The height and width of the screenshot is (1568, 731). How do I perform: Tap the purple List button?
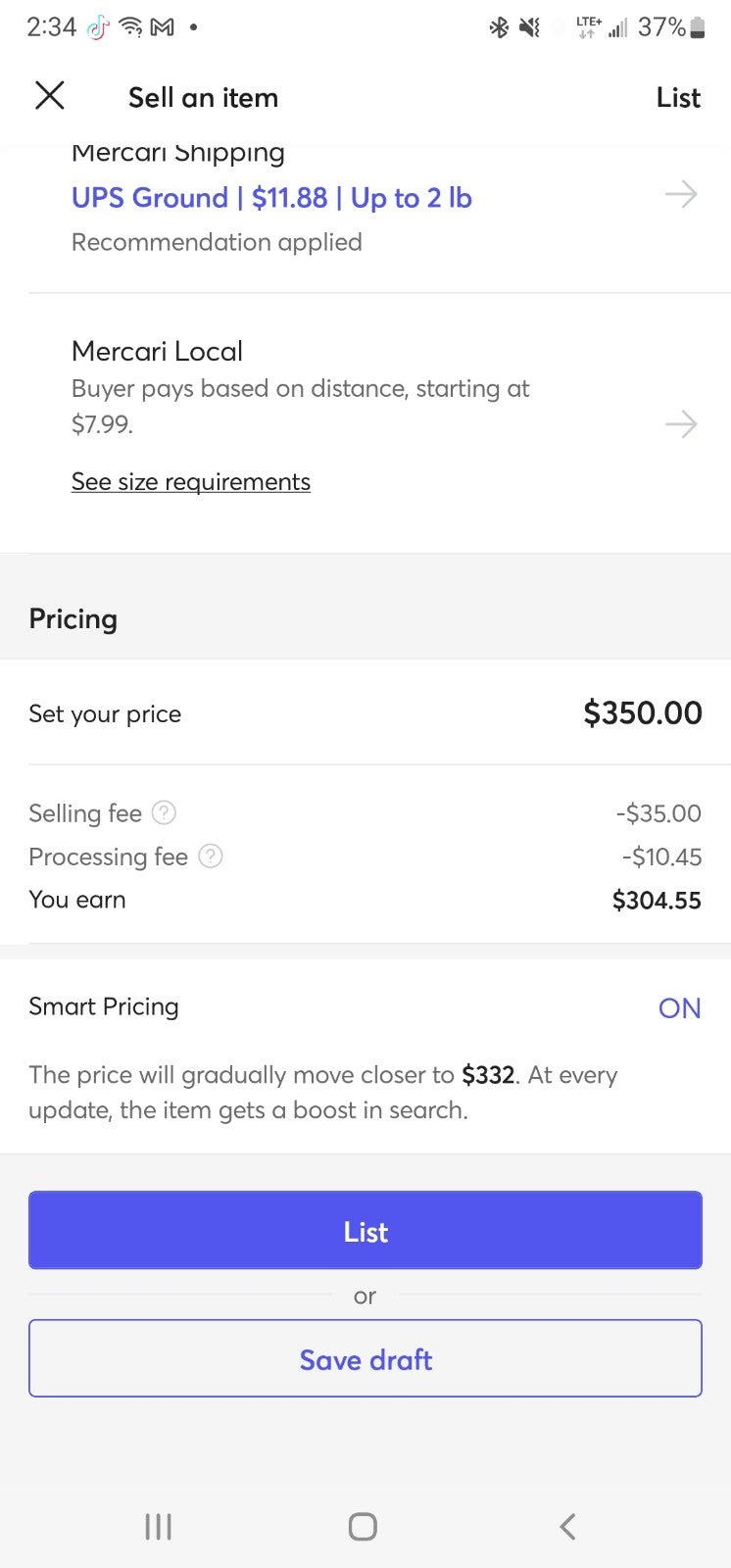(365, 1231)
